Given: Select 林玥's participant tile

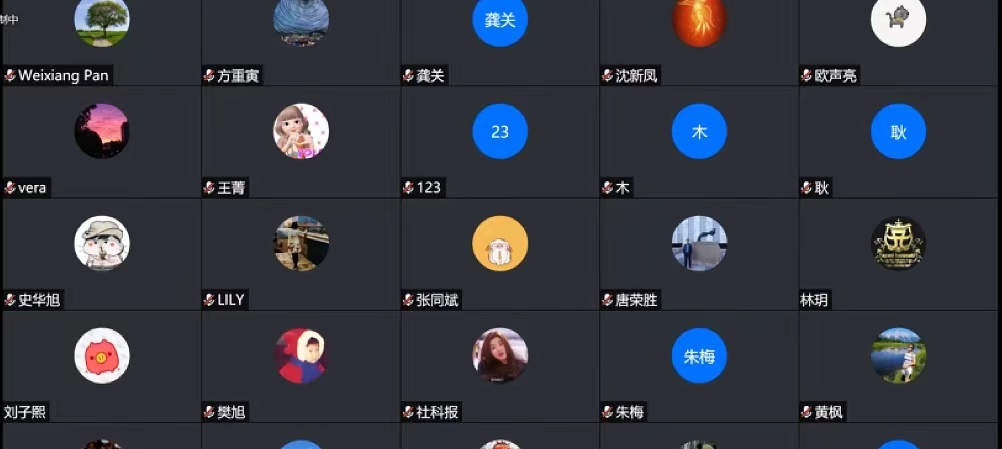Looking at the screenshot, I should [898, 252].
